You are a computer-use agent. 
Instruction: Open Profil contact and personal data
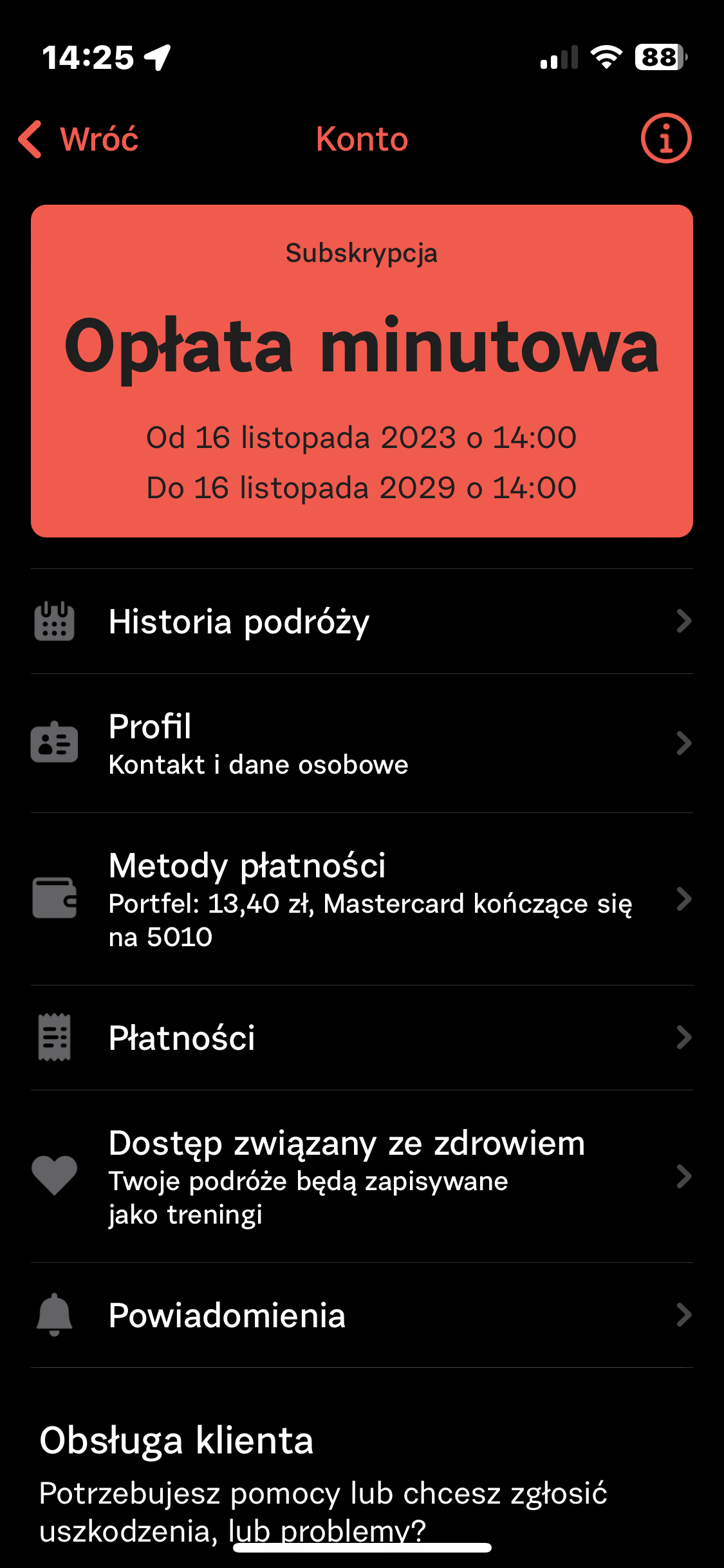362,743
